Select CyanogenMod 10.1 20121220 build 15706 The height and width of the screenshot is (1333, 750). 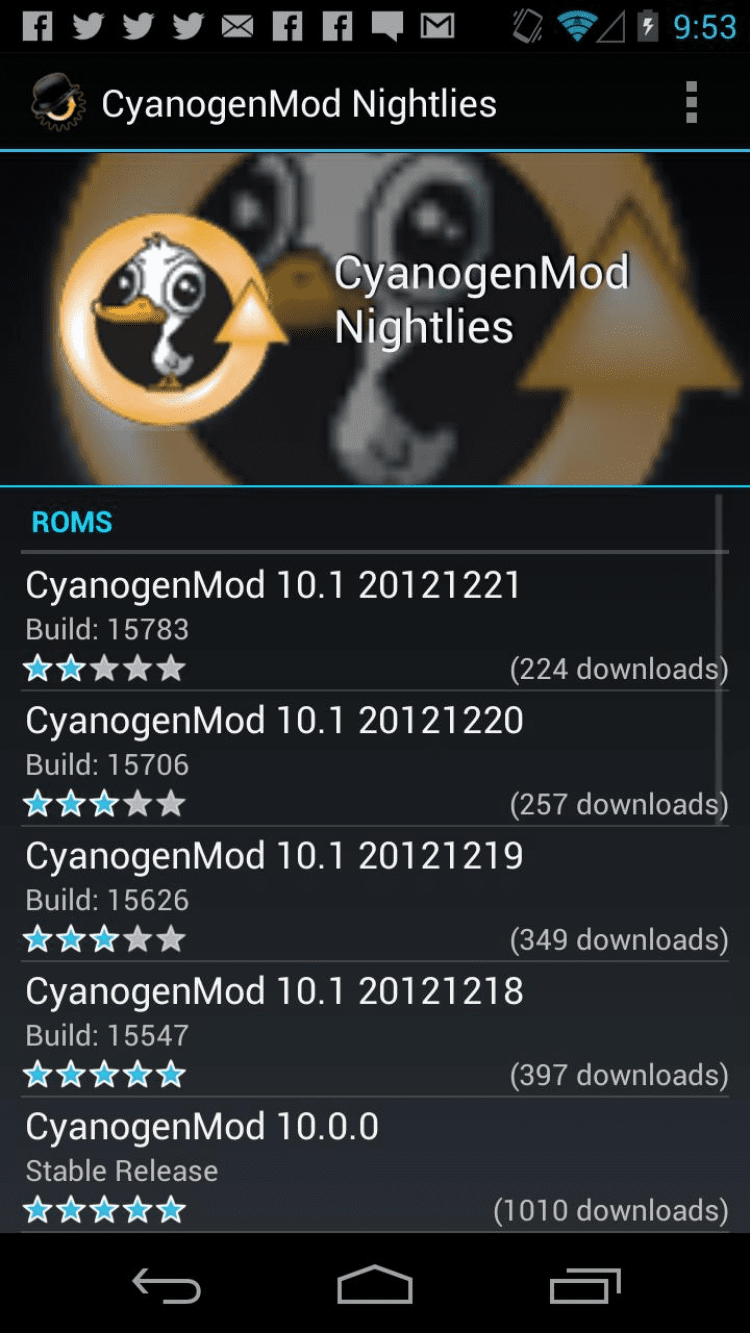tap(374, 759)
